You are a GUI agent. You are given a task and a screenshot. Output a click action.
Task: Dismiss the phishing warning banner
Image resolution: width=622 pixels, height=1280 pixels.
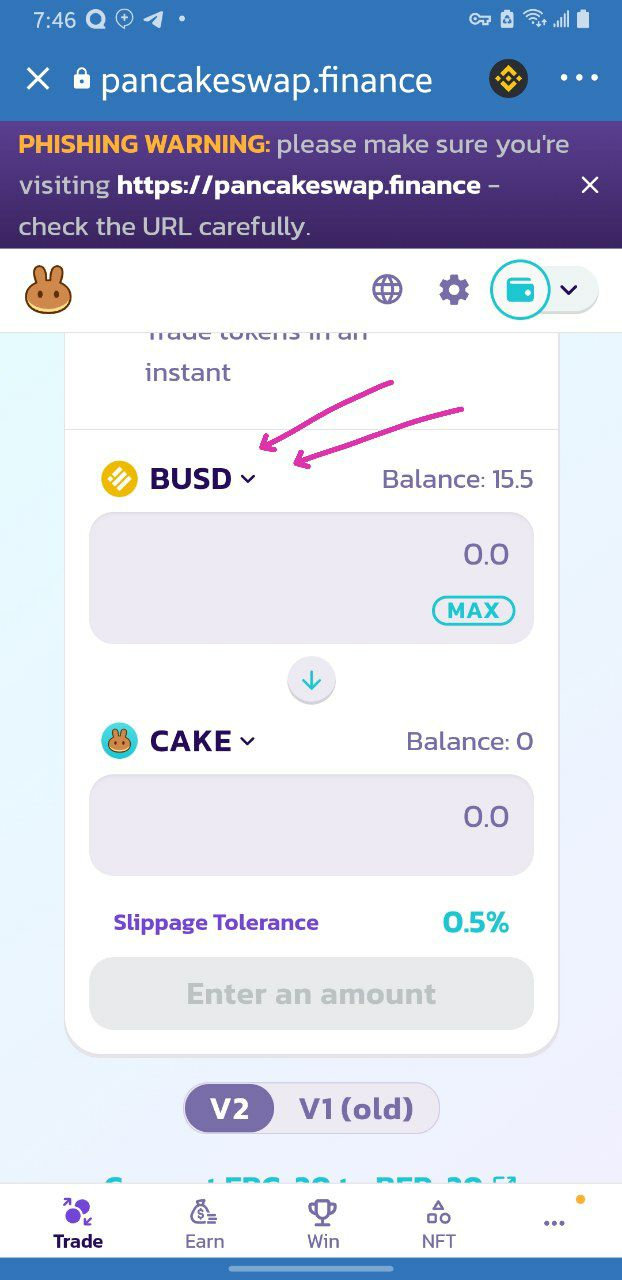click(x=590, y=185)
